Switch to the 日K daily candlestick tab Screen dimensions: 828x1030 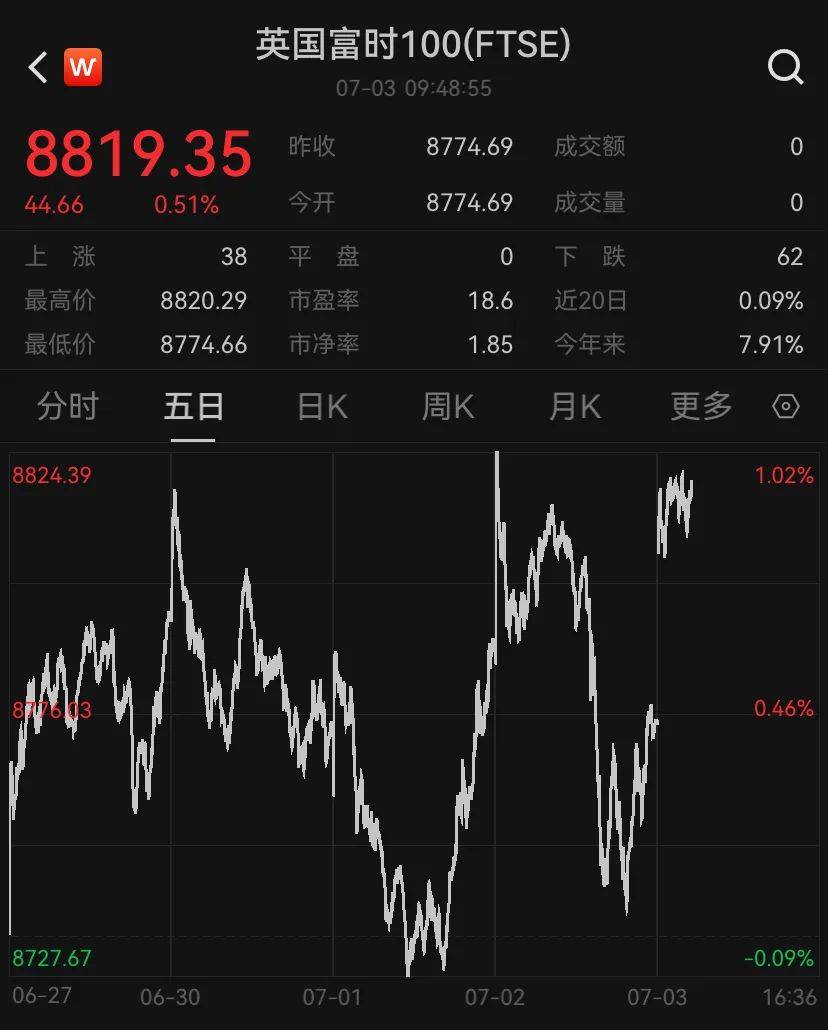coord(321,407)
